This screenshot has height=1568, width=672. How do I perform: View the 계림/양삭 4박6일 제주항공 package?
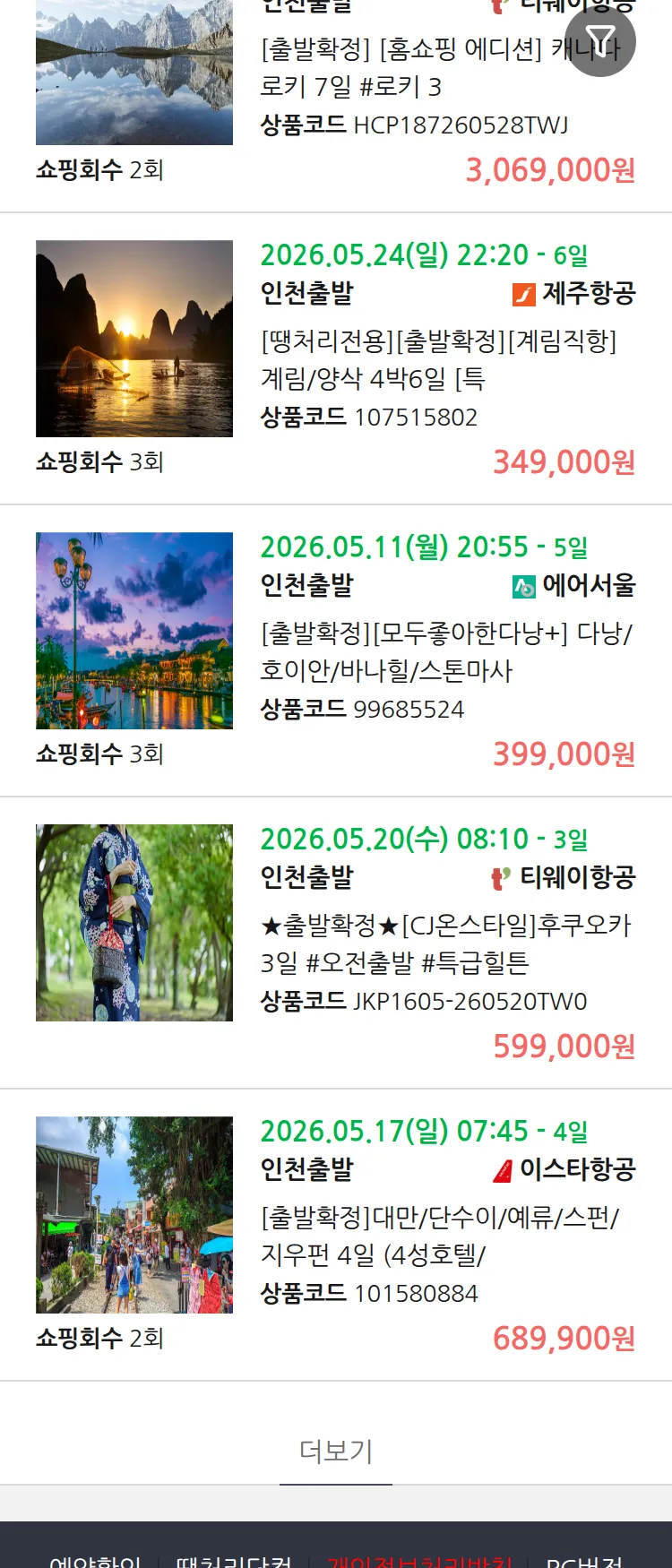[437, 358]
